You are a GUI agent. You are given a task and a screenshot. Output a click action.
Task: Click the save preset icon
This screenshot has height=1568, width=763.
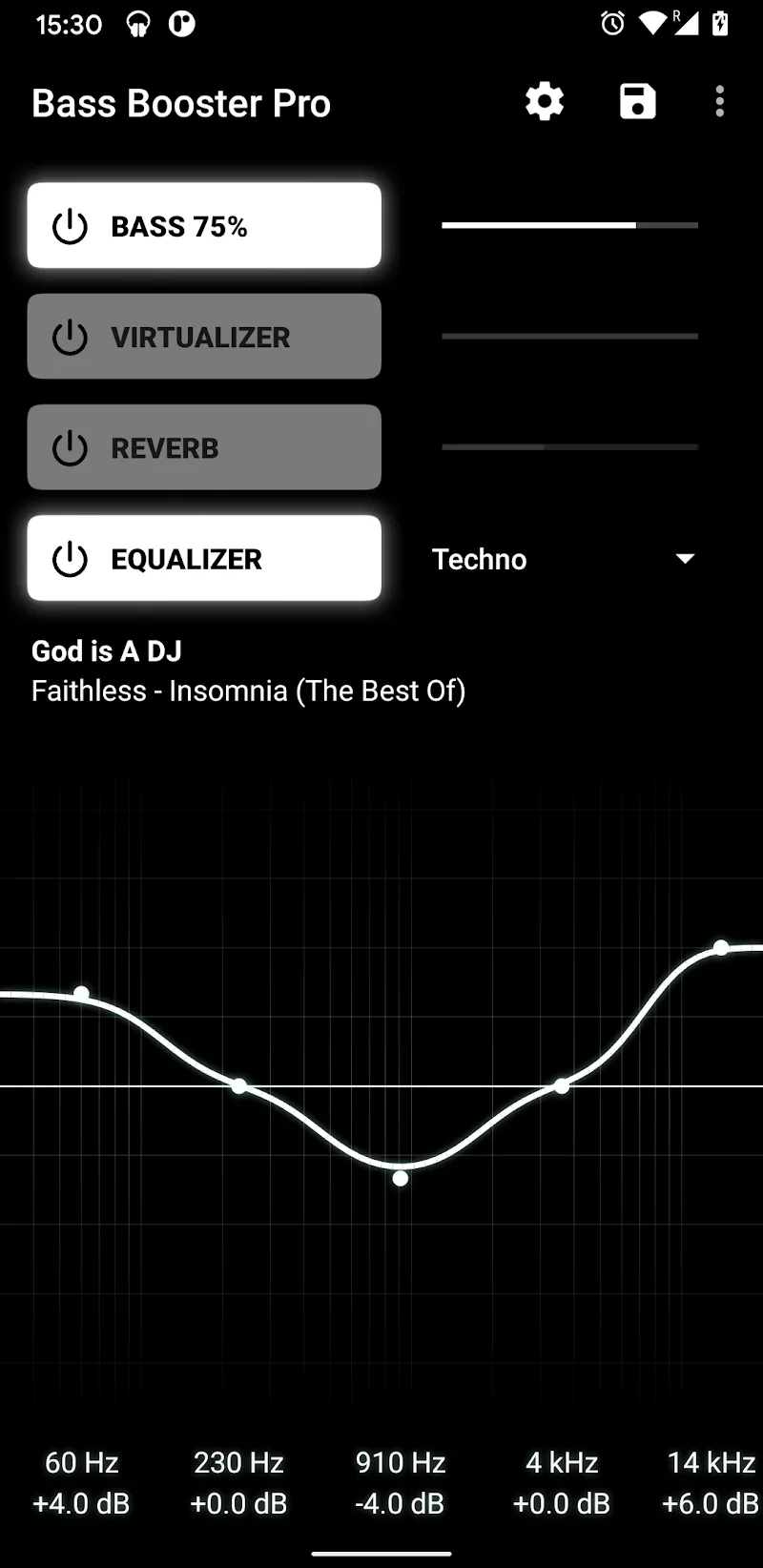[637, 102]
